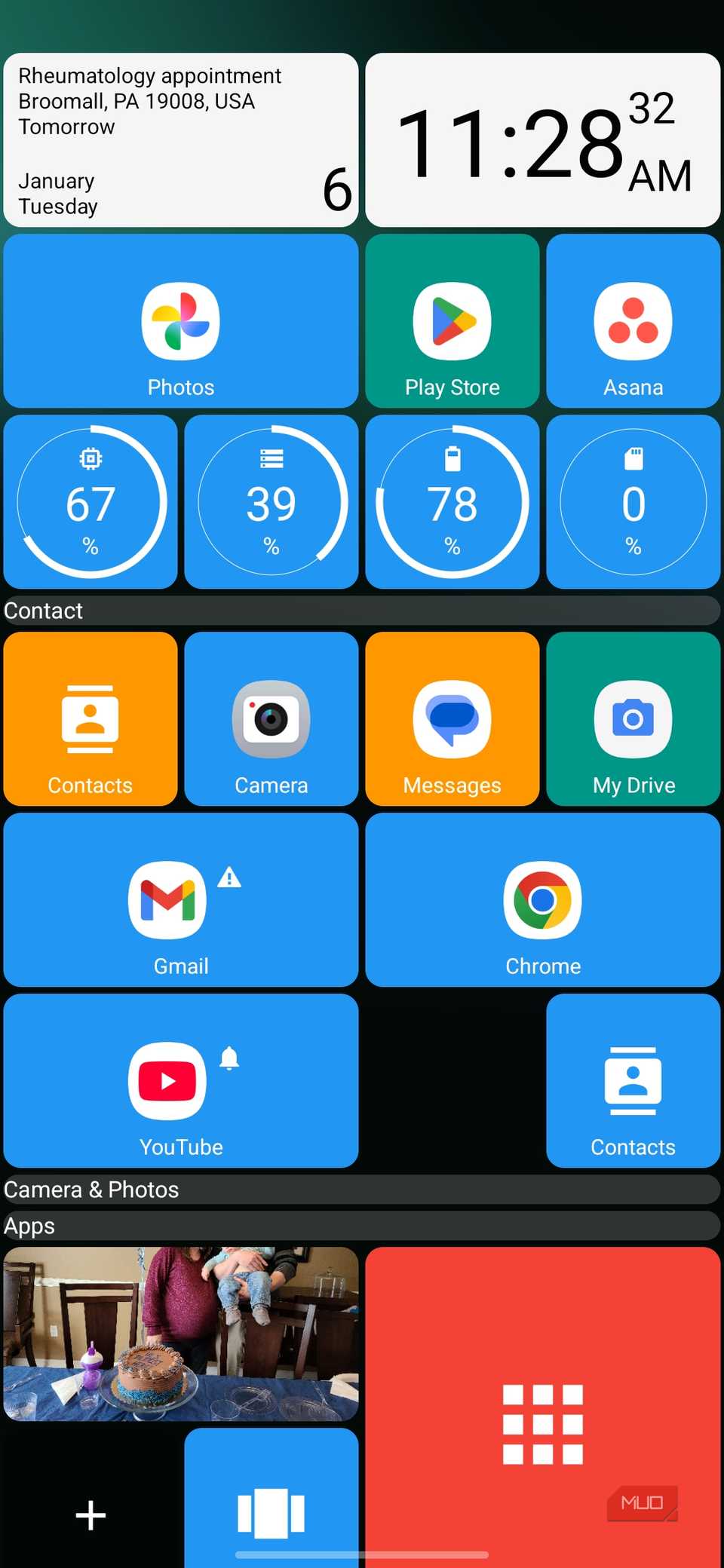Open the Contacts tile
724x1568 pixels.
90,718
